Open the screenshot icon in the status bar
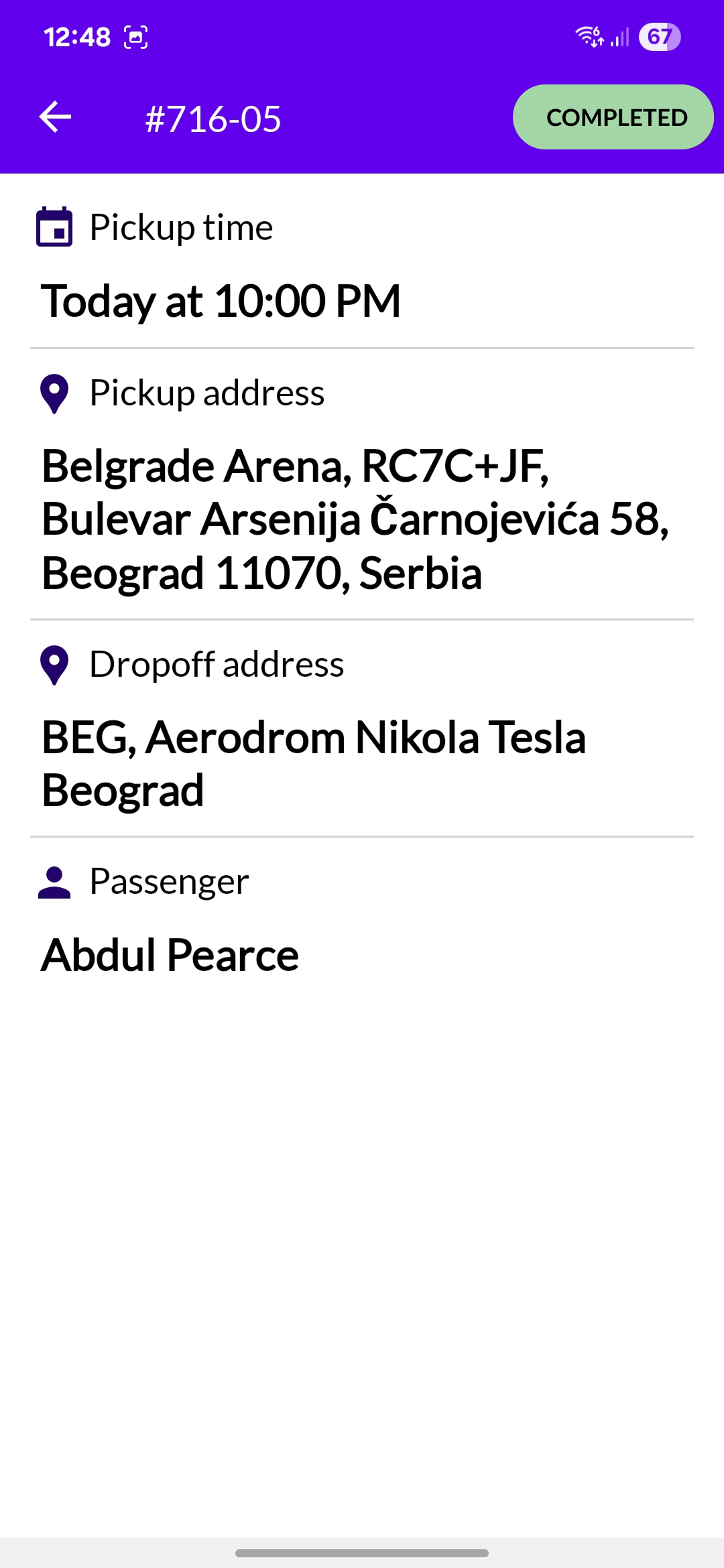 coord(135,37)
